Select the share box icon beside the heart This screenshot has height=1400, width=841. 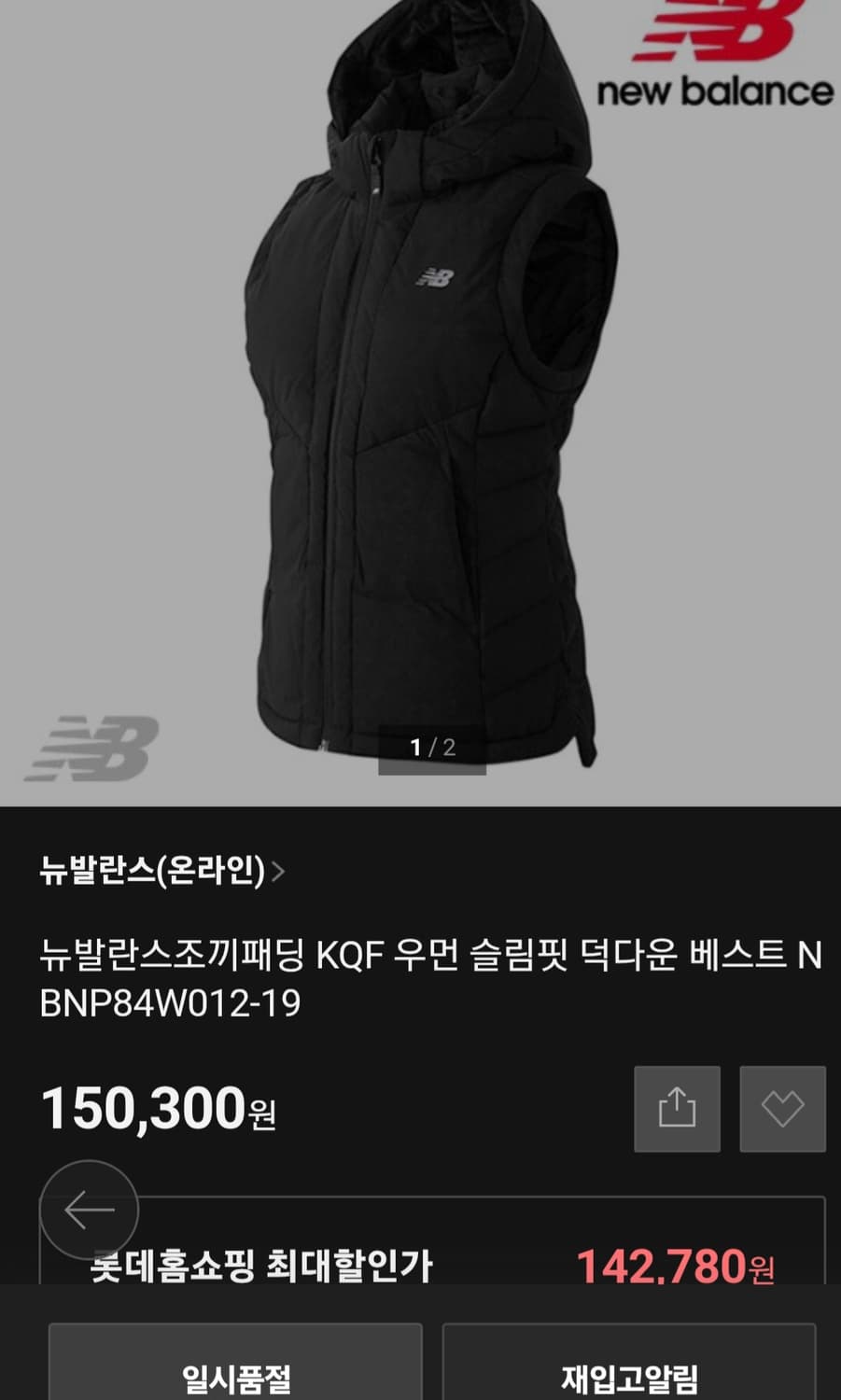(677, 1109)
